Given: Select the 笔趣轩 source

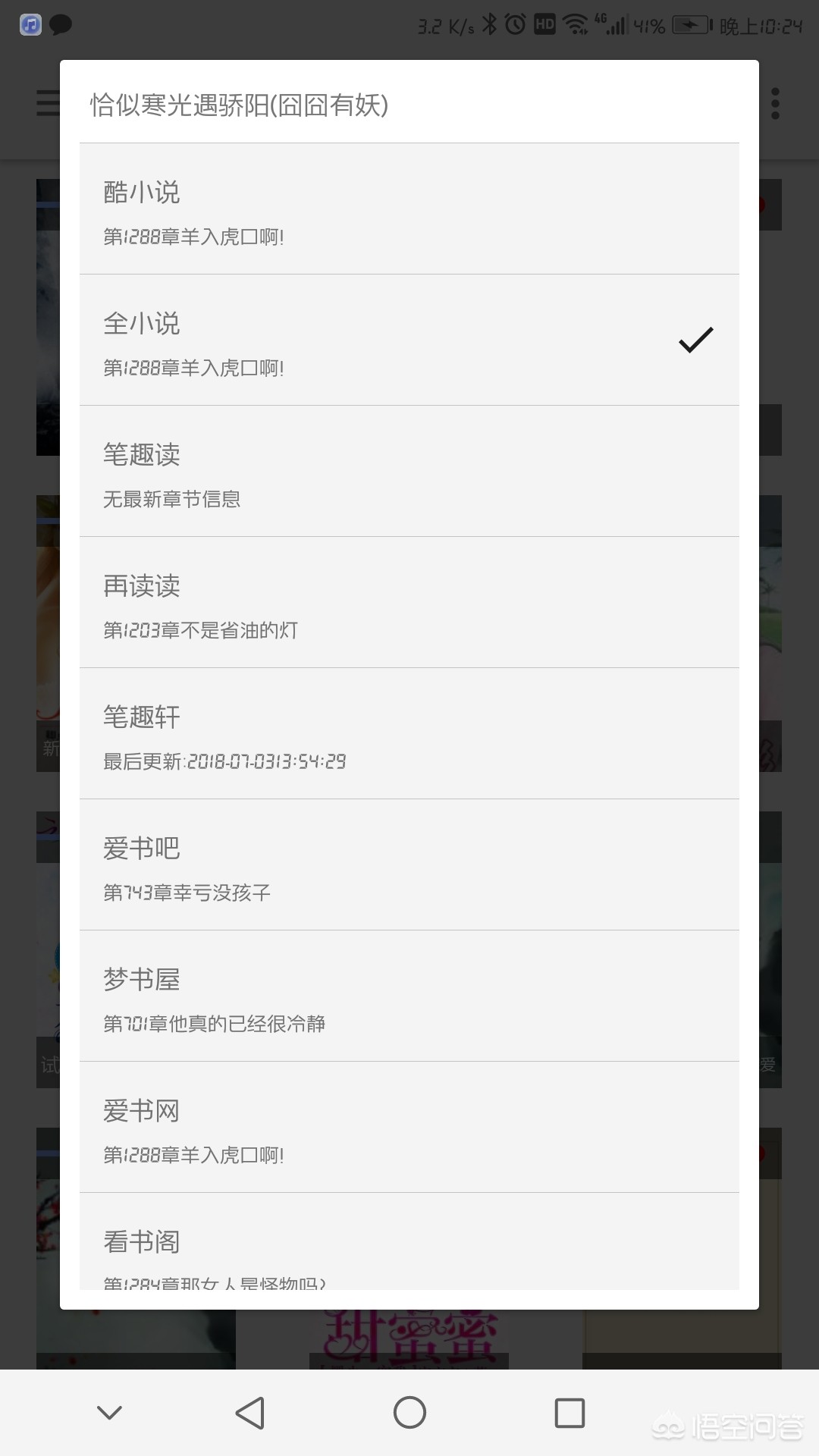Looking at the screenshot, I should point(409,734).
